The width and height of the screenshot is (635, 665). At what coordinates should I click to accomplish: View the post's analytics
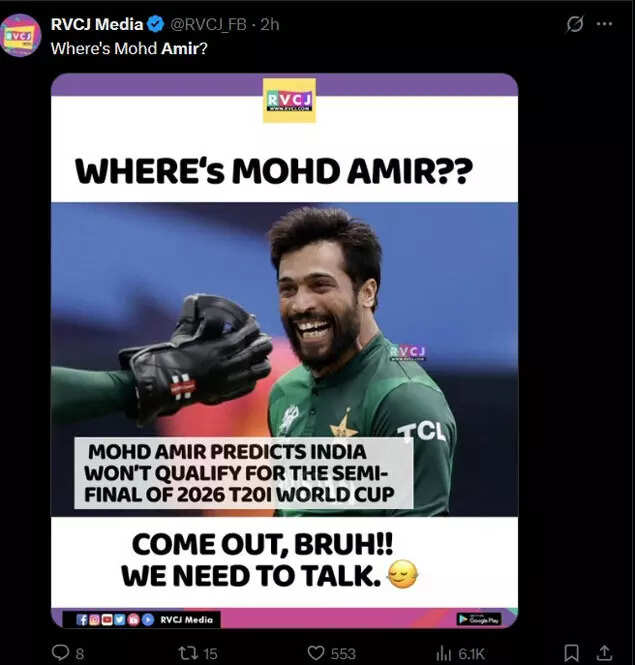445,653
